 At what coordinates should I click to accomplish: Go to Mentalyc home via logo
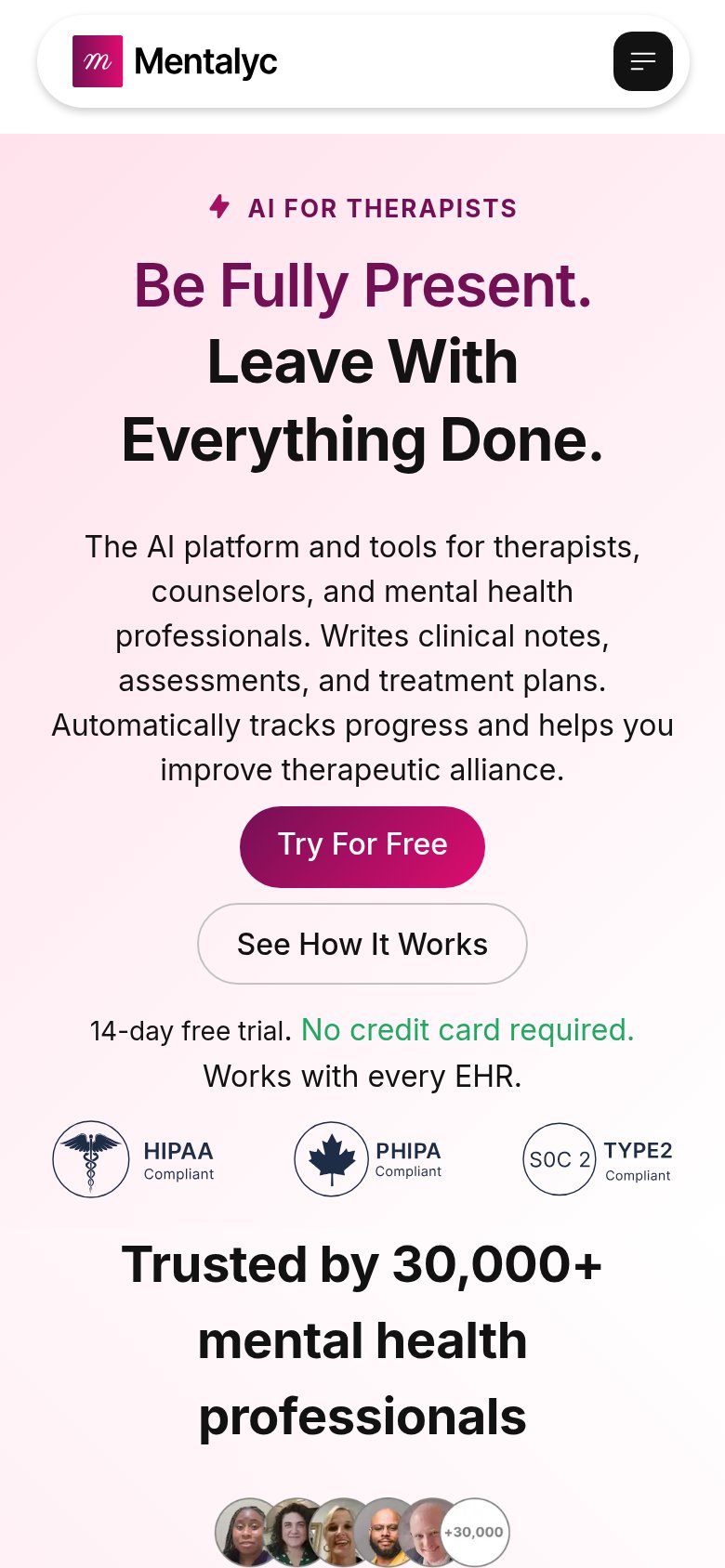[176, 61]
